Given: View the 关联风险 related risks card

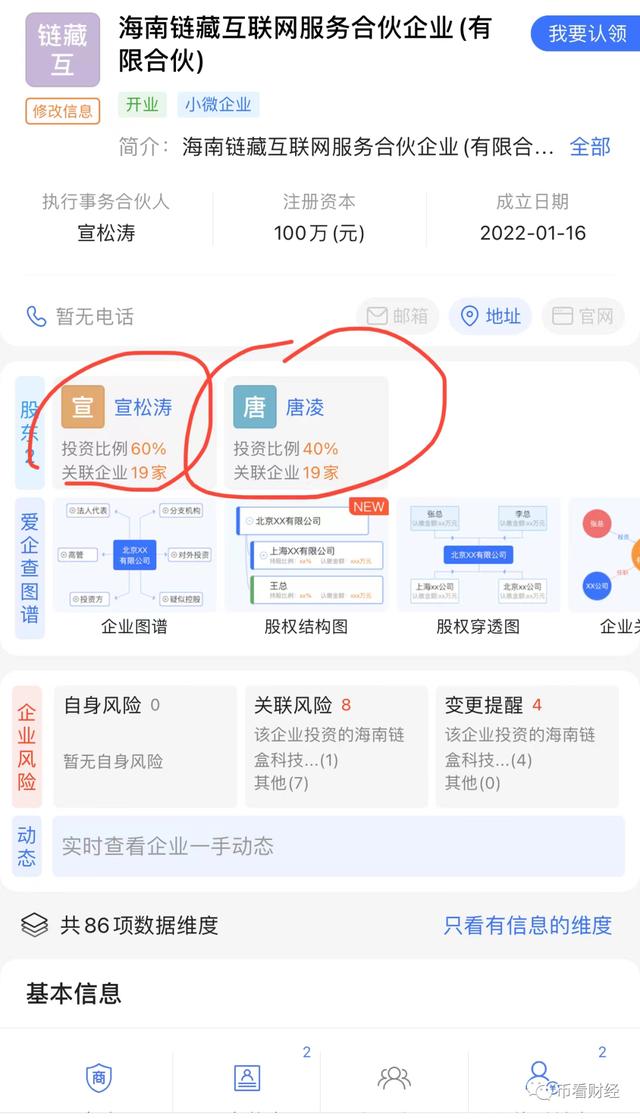Looking at the screenshot, I should pos(333,745).
